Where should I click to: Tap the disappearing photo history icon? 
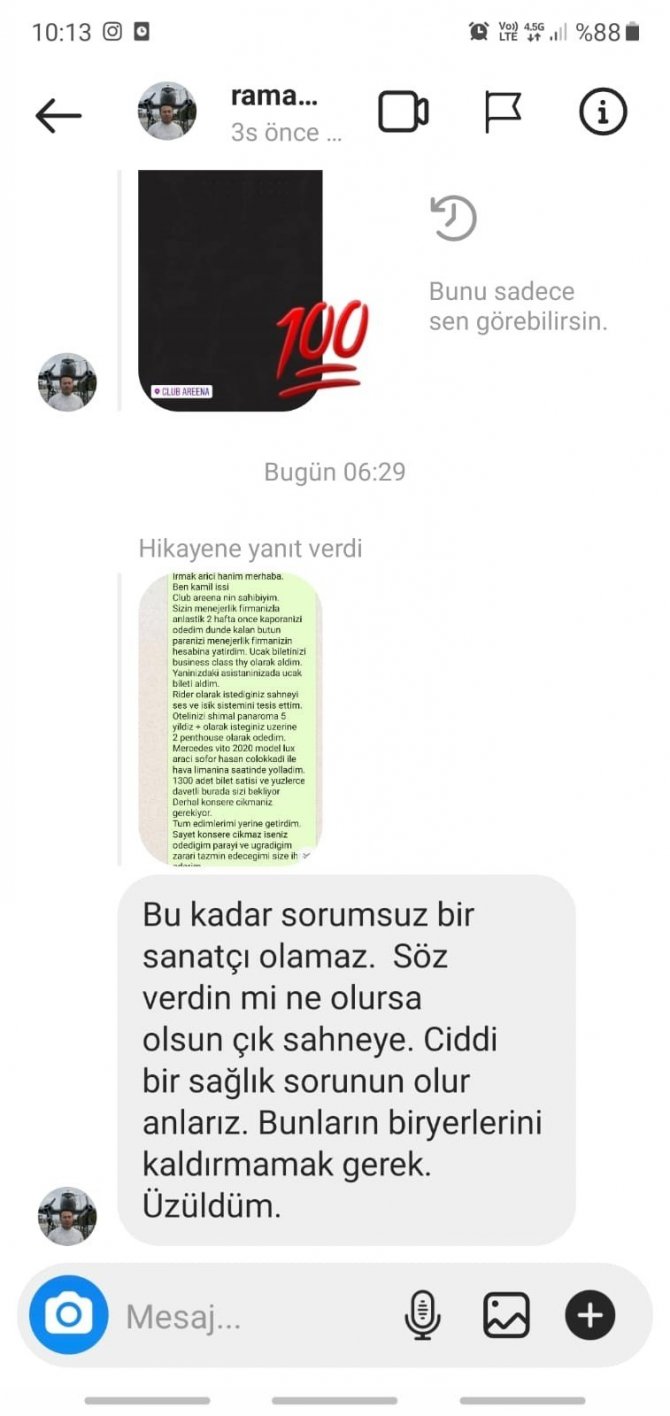point(453,217)
